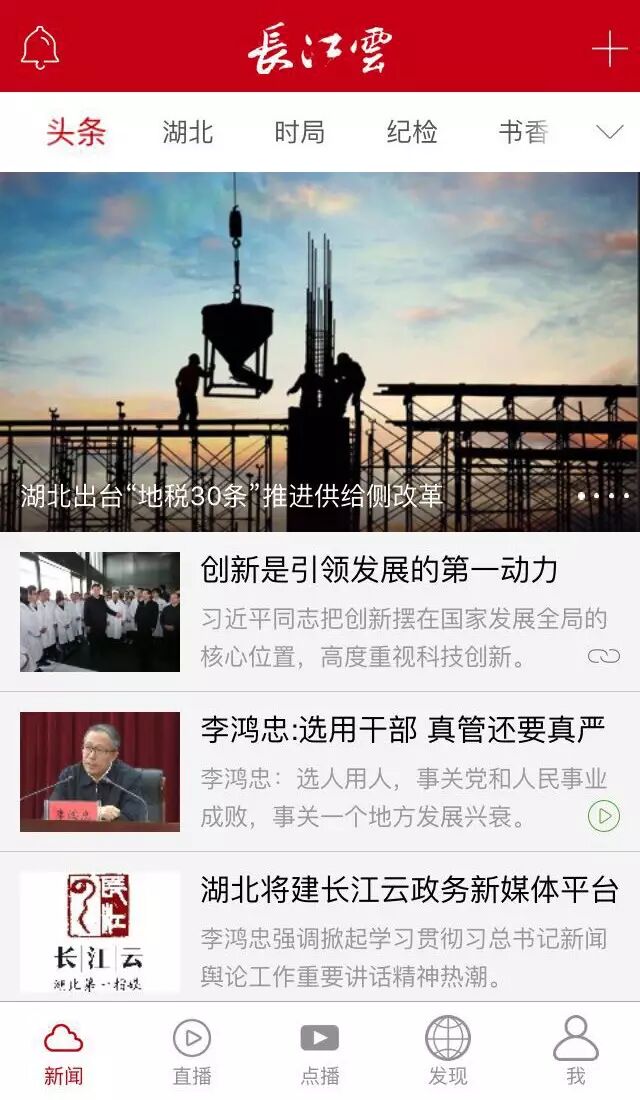This screenshot has height=1100, width=640.
Task: Select the 头条 tab
Action: click(x=76, y=132)
